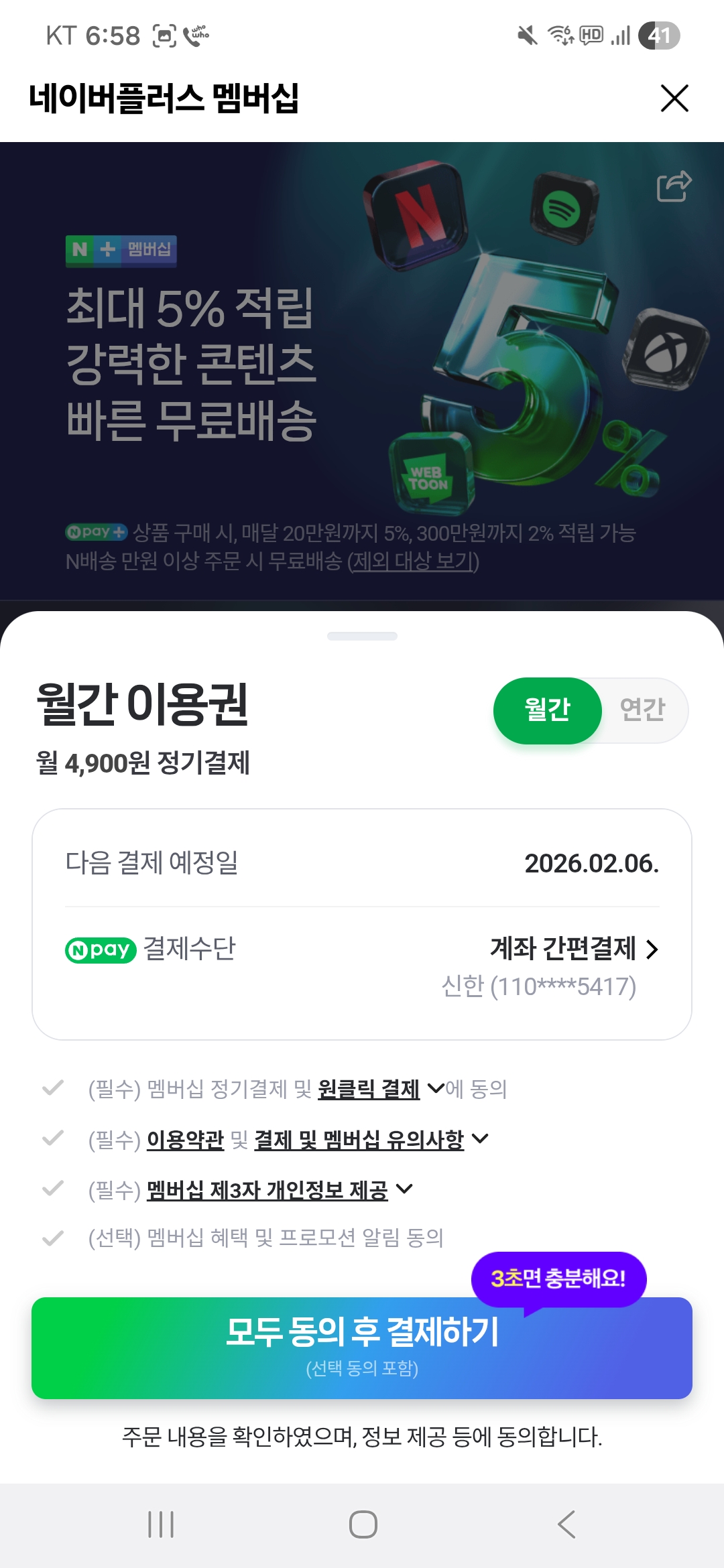
Task: Open 원클릭 결제 terms link
Action: click(x=369, y=1089)
